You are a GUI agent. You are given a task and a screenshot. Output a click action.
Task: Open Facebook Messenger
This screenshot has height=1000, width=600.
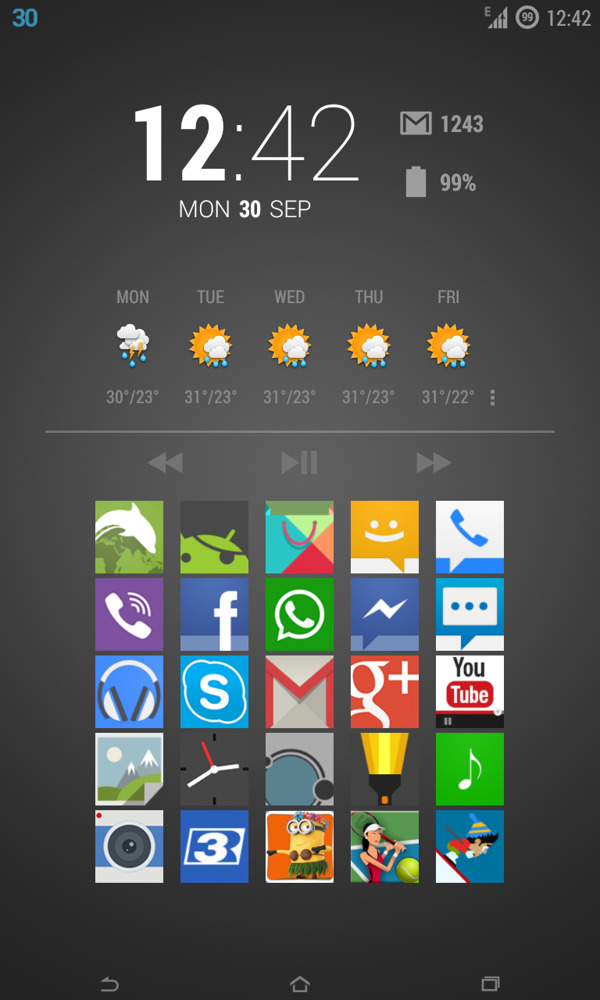coord(384,614)
